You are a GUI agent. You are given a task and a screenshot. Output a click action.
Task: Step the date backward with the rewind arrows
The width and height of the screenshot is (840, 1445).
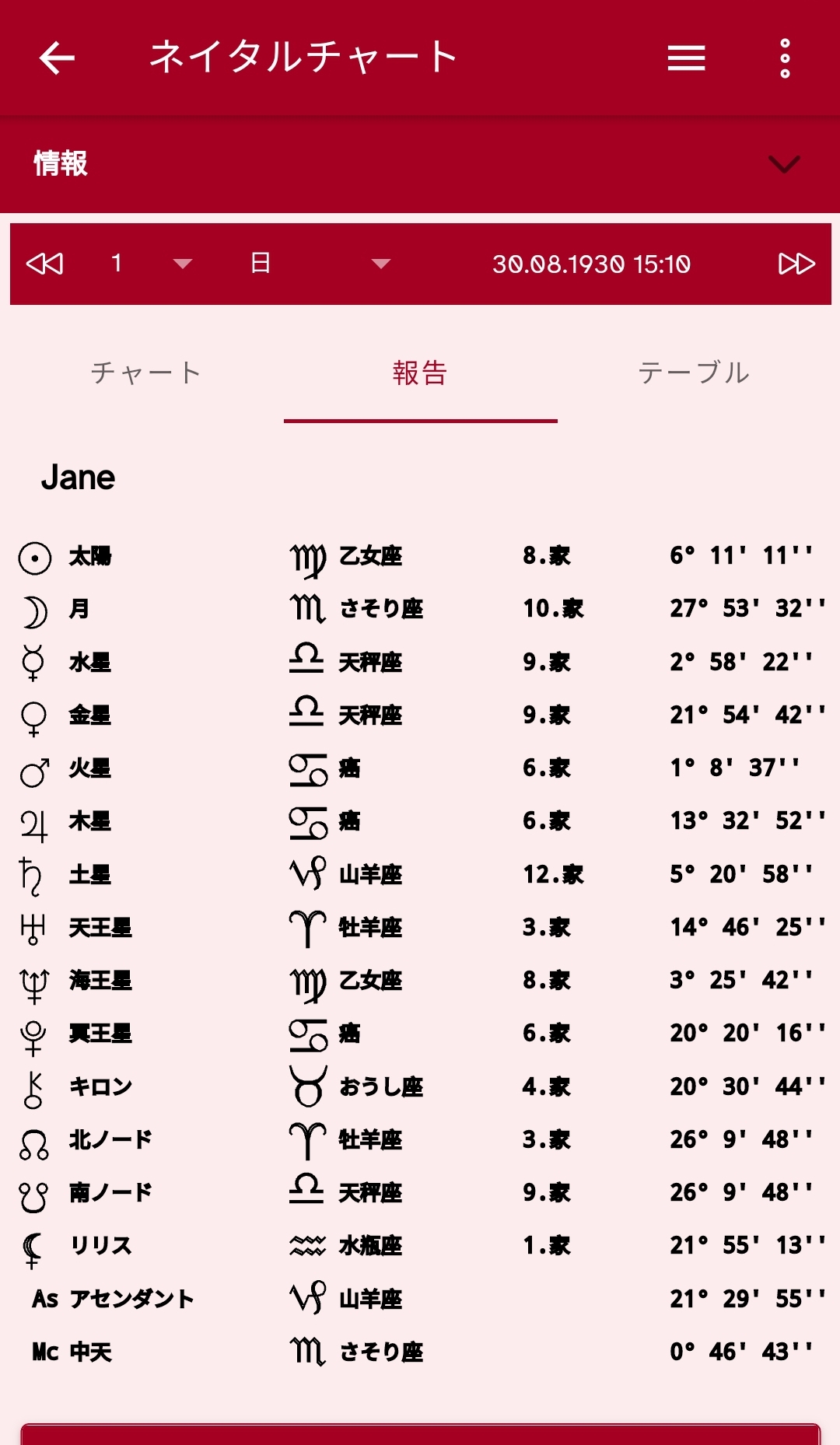pyautogui.click(x=45, y=264)
